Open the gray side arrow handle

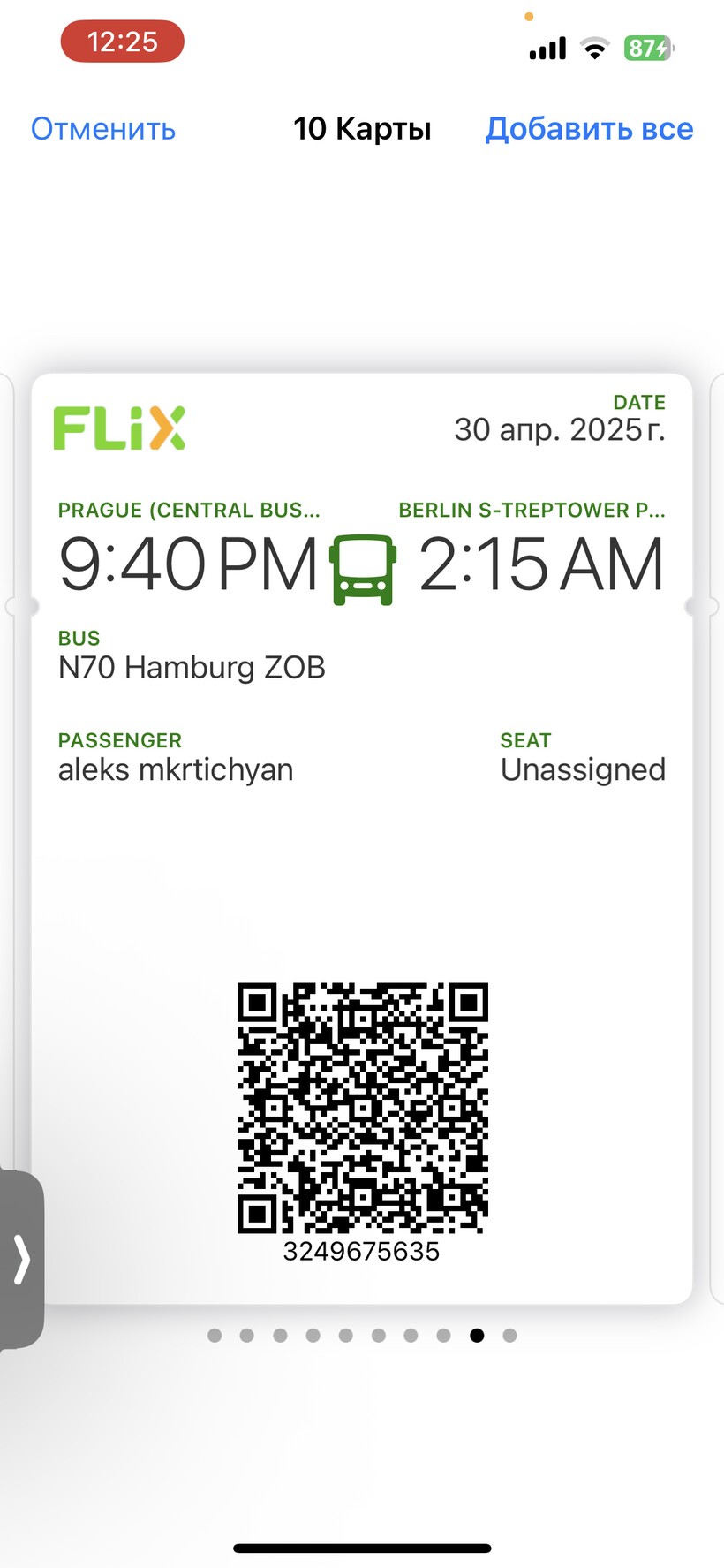pyautogui.click(x=21, y=1259)
